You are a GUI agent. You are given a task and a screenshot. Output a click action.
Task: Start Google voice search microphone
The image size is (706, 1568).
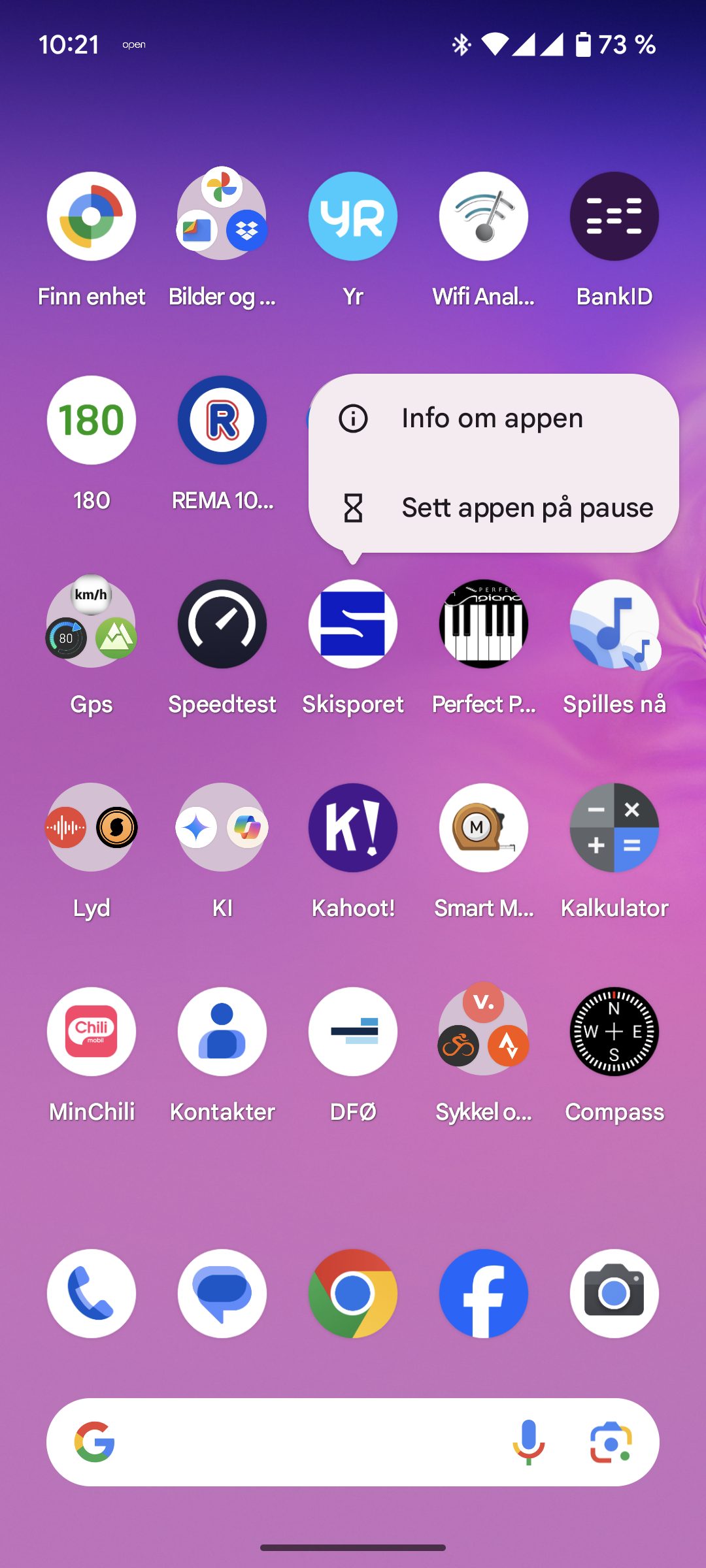click(x=528, y=1442)
